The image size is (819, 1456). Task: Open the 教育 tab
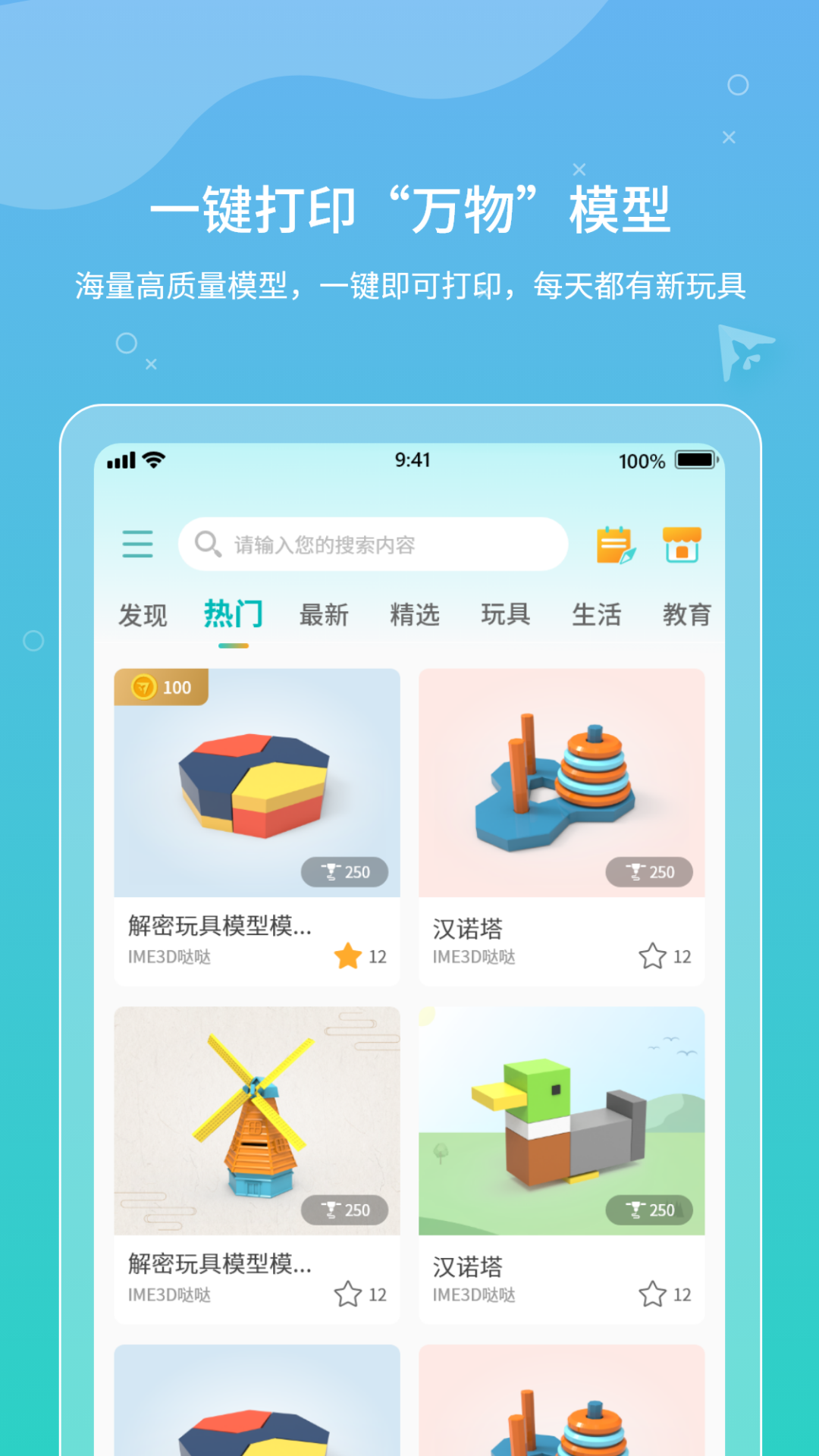pos(686,615)
